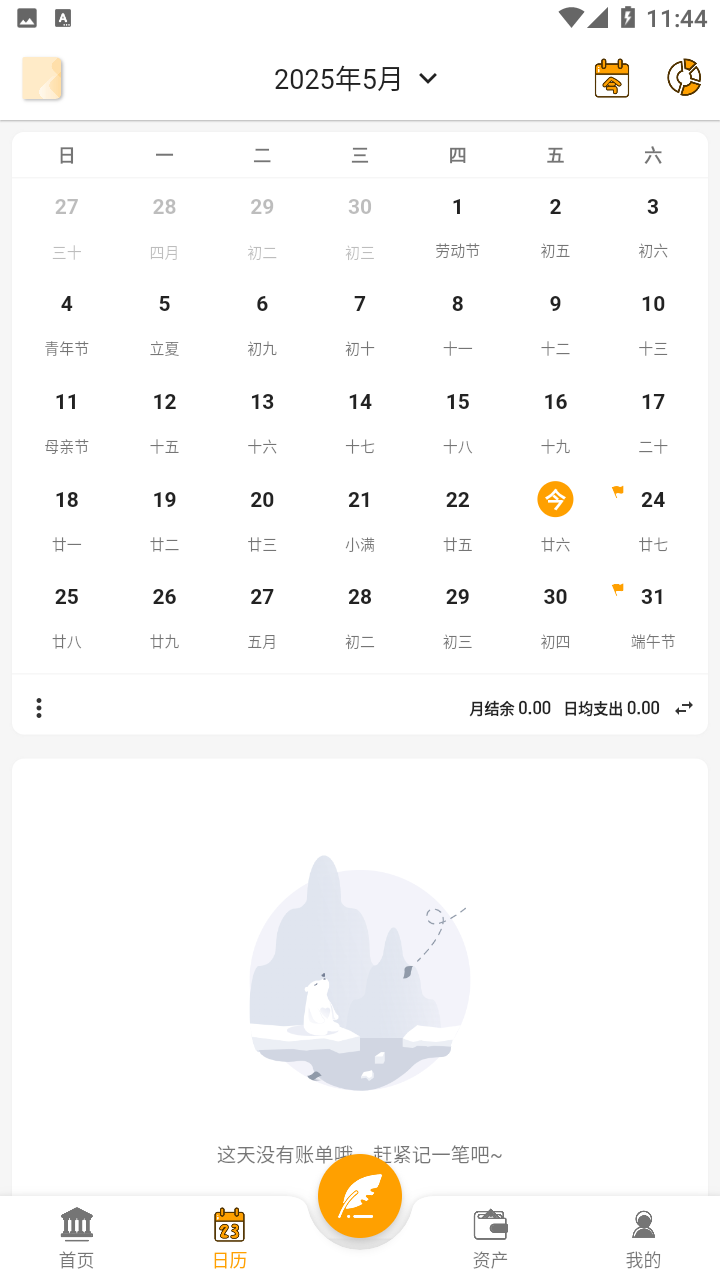This screenshot has height=1280, width=720.
Task: Go to the 我的 tab
Action: pos(643,1237)
